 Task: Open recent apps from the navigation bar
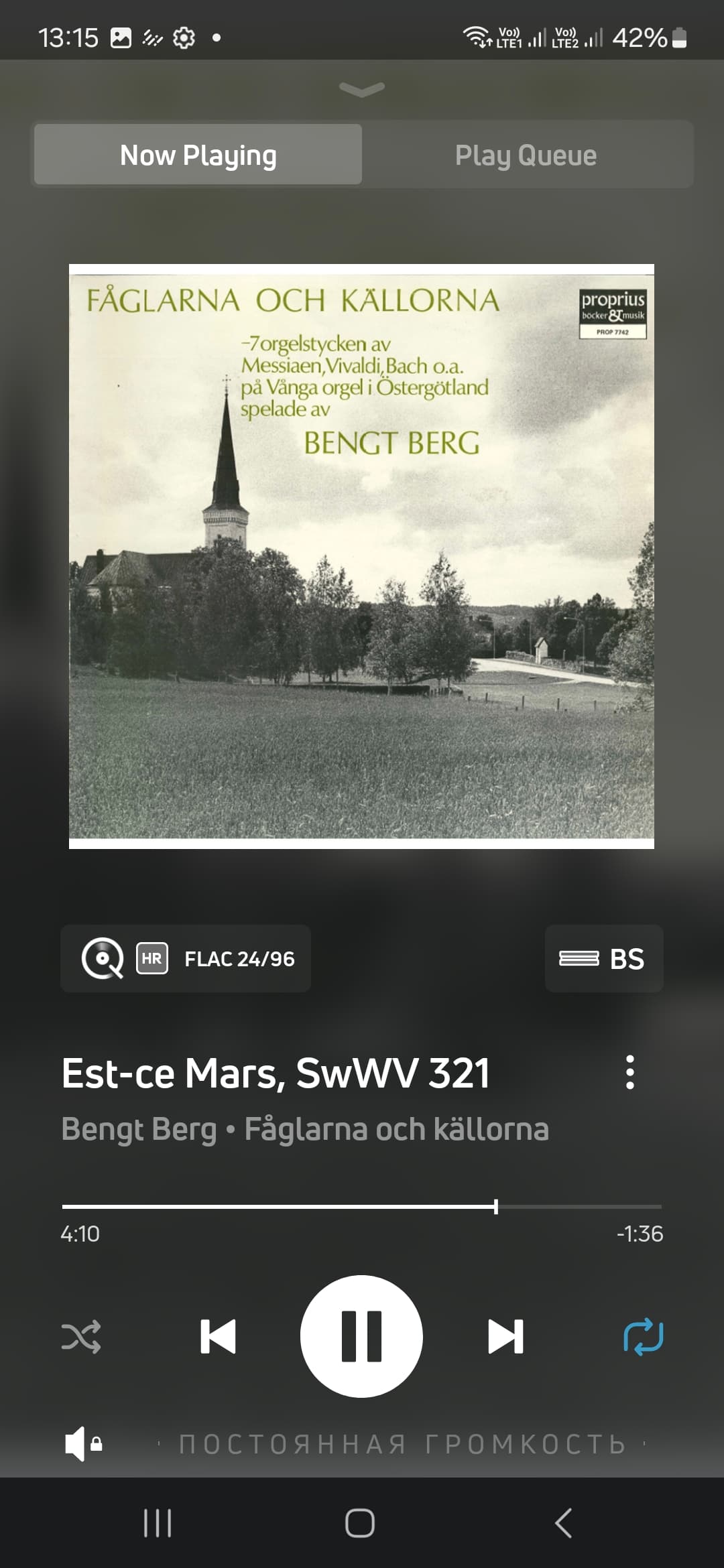pyautogui.click(x=158, y=1523)
